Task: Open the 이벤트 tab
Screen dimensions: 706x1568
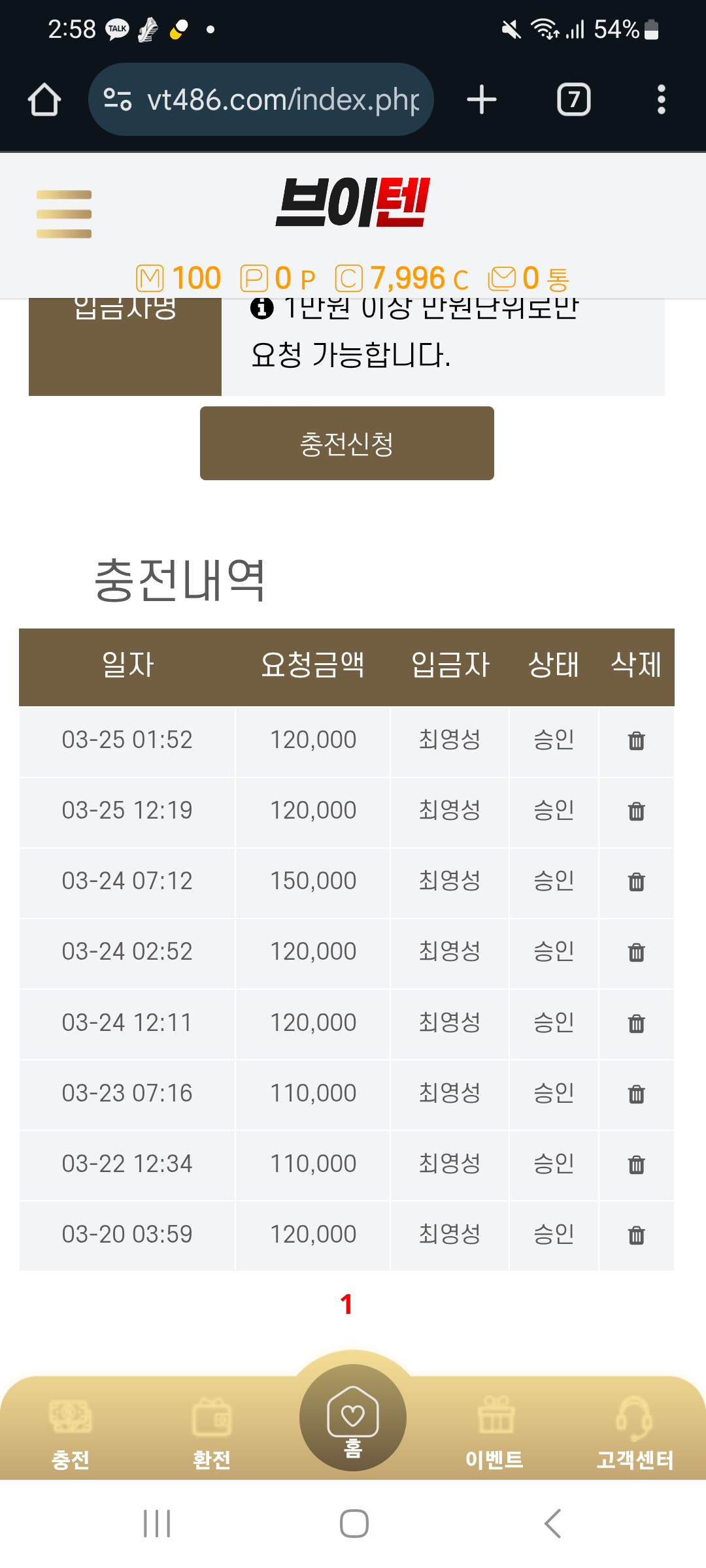Action: coord(495,1431)
